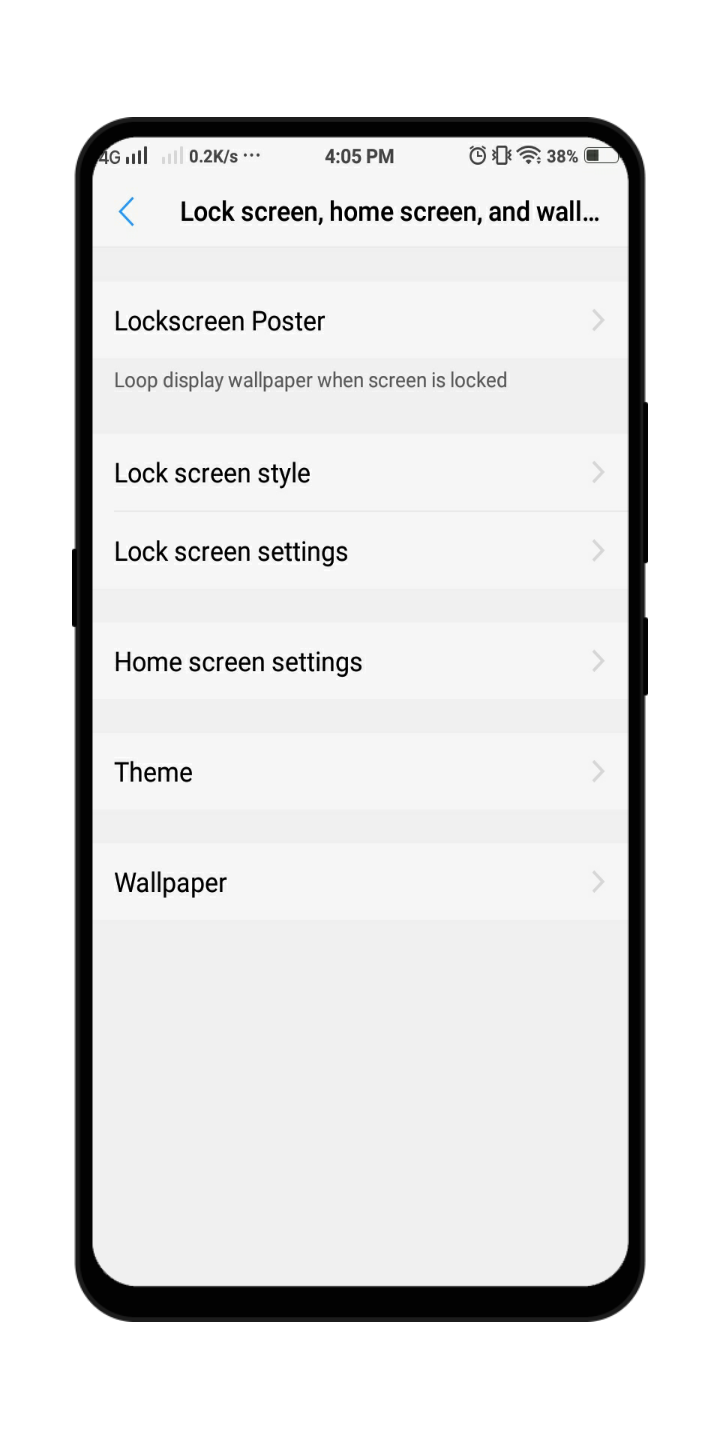Open Lock screen settings
The image size is (720, 1440).
(x=360, y=551)
